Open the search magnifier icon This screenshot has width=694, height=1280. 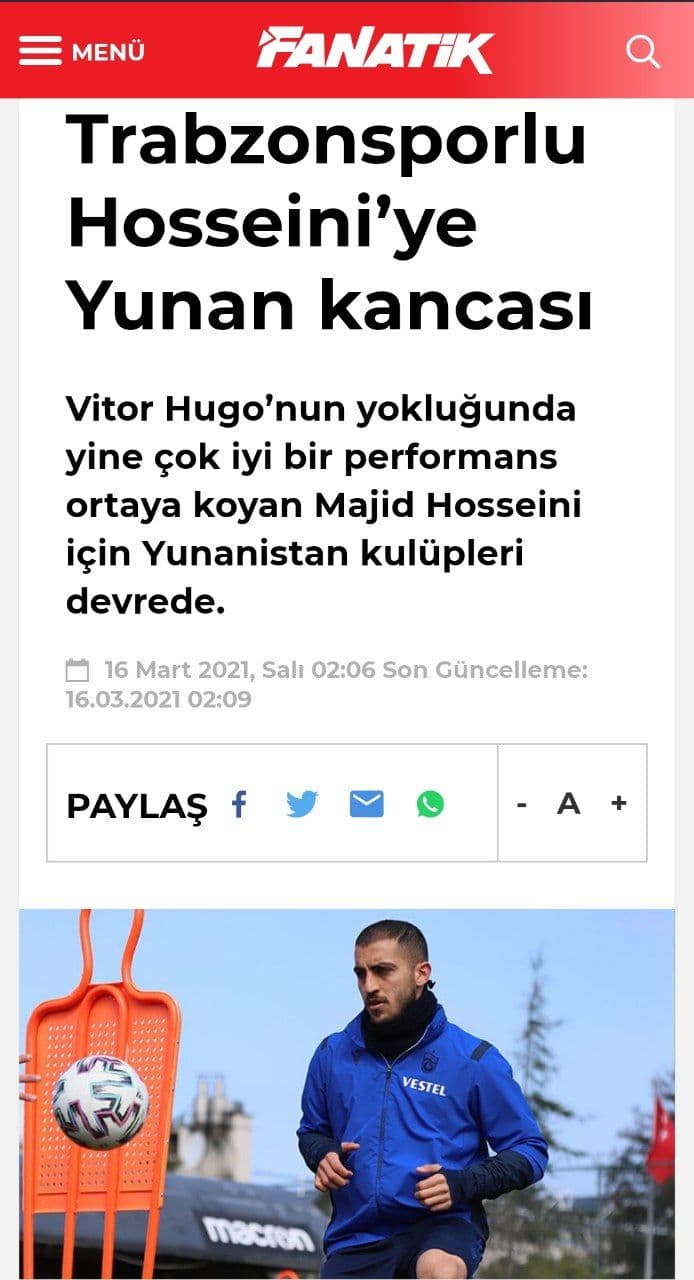(x=643, y=51)
